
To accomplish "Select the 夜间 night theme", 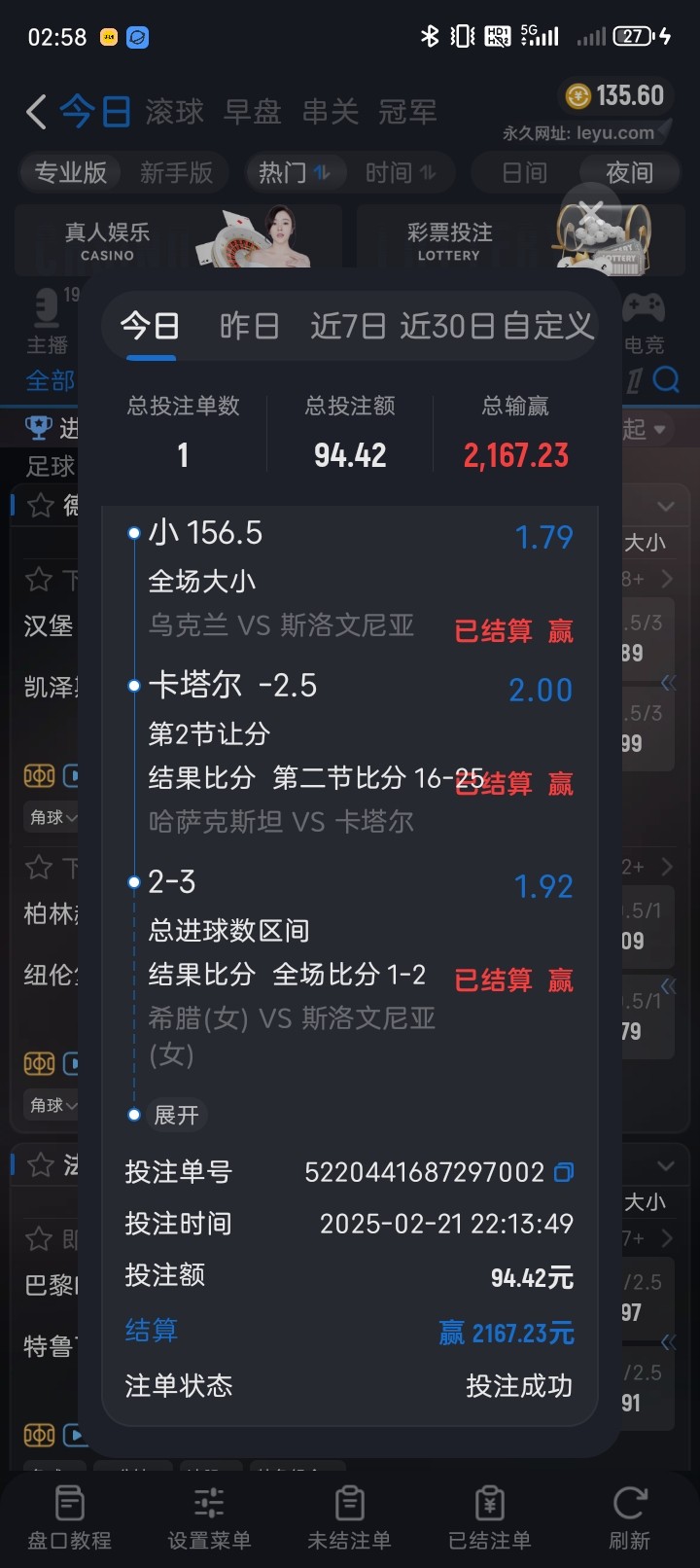I will (629, 172).
